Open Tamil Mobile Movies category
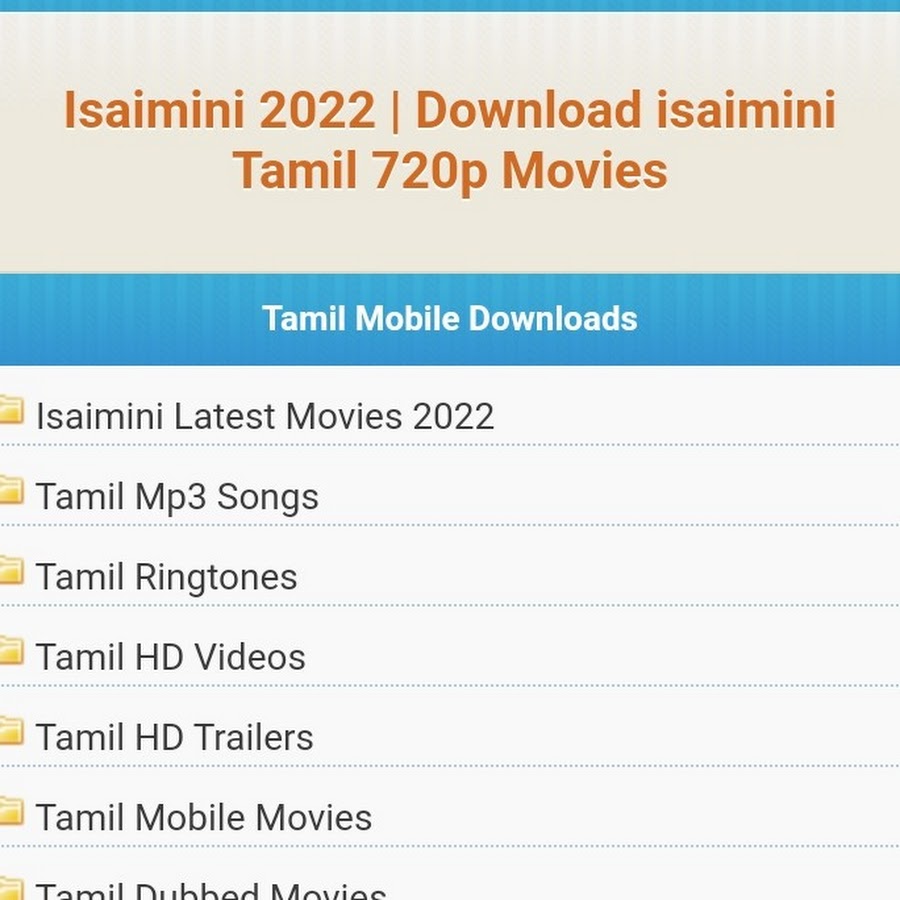This screenshot has width=900, height=900. (x=204, y=817)
